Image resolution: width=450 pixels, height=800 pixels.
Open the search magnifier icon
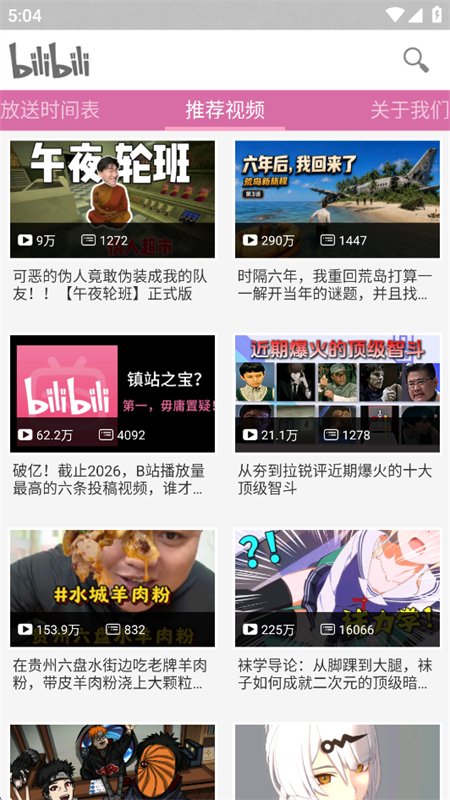pyautogui.click(x=416, y=60)
